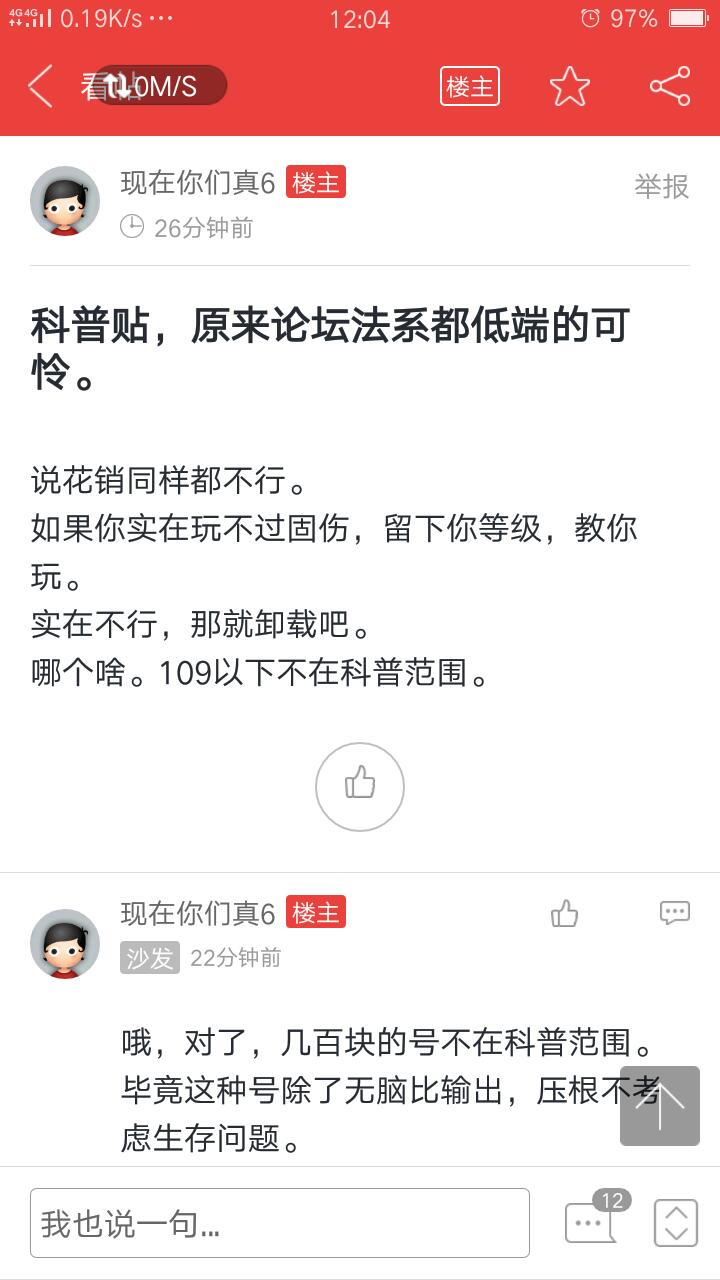Tap the 我也说一句 comment box
Viewport: 720px width, 1280px height.
(280, 1223)
